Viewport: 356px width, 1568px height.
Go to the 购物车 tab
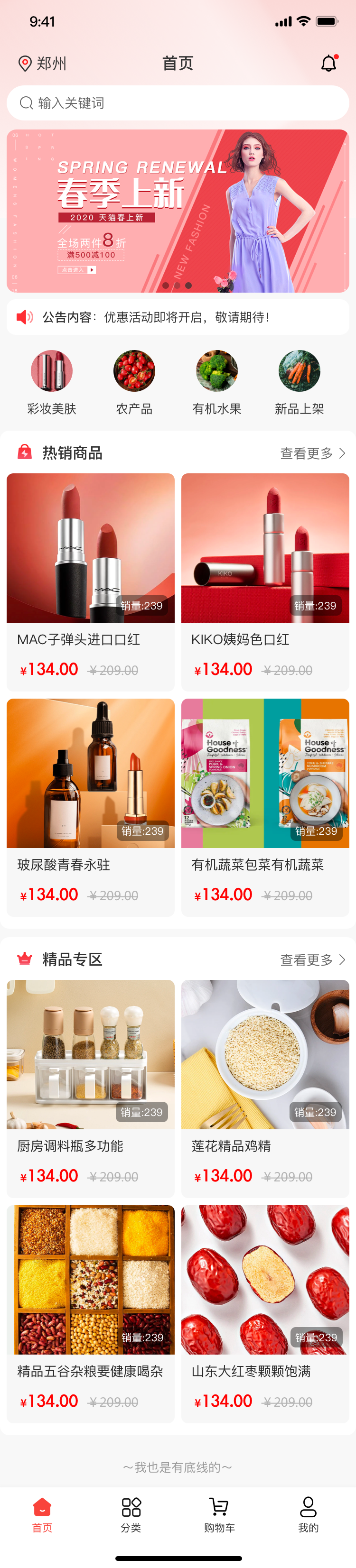pos(219,1515)
